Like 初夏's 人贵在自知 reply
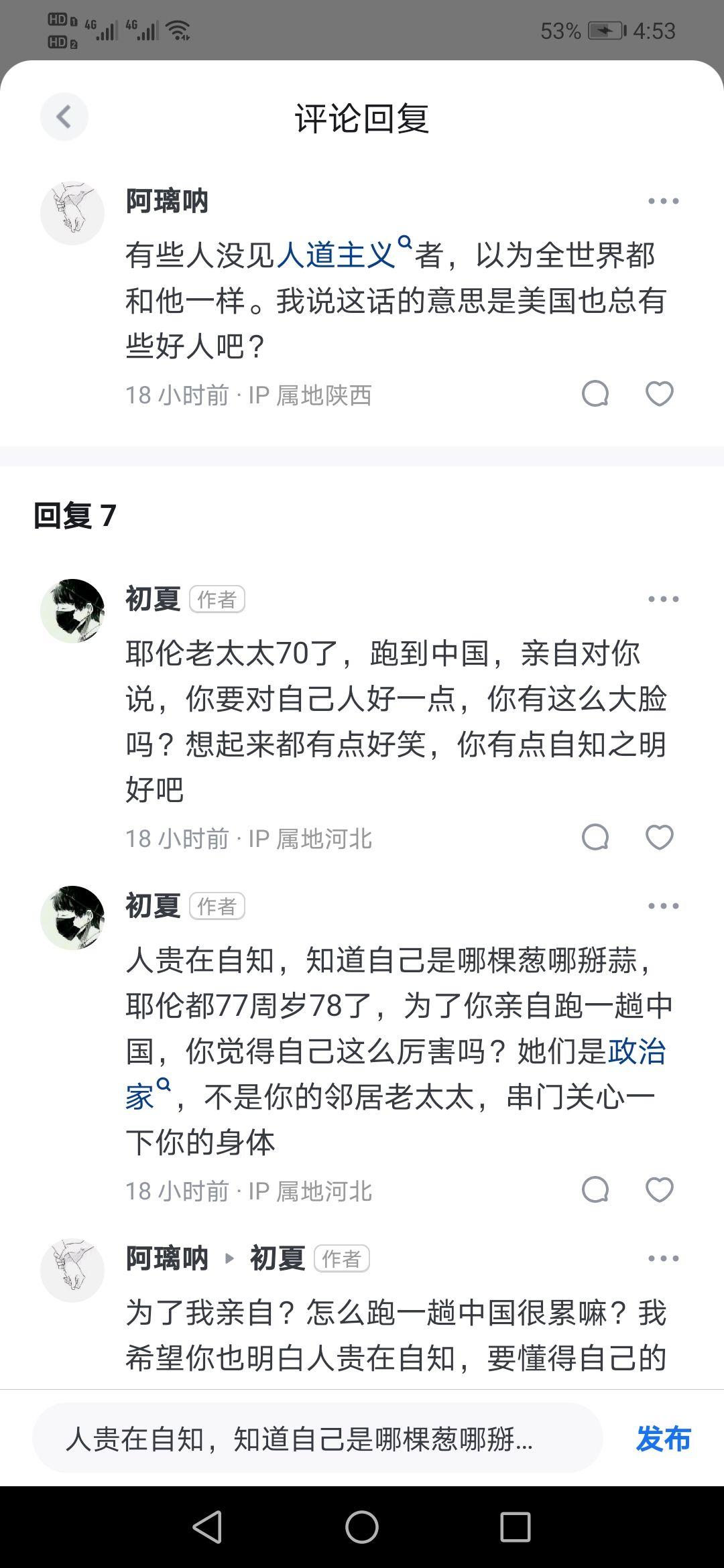This screenshot has height=1568, width=724. click(659, 1190)
